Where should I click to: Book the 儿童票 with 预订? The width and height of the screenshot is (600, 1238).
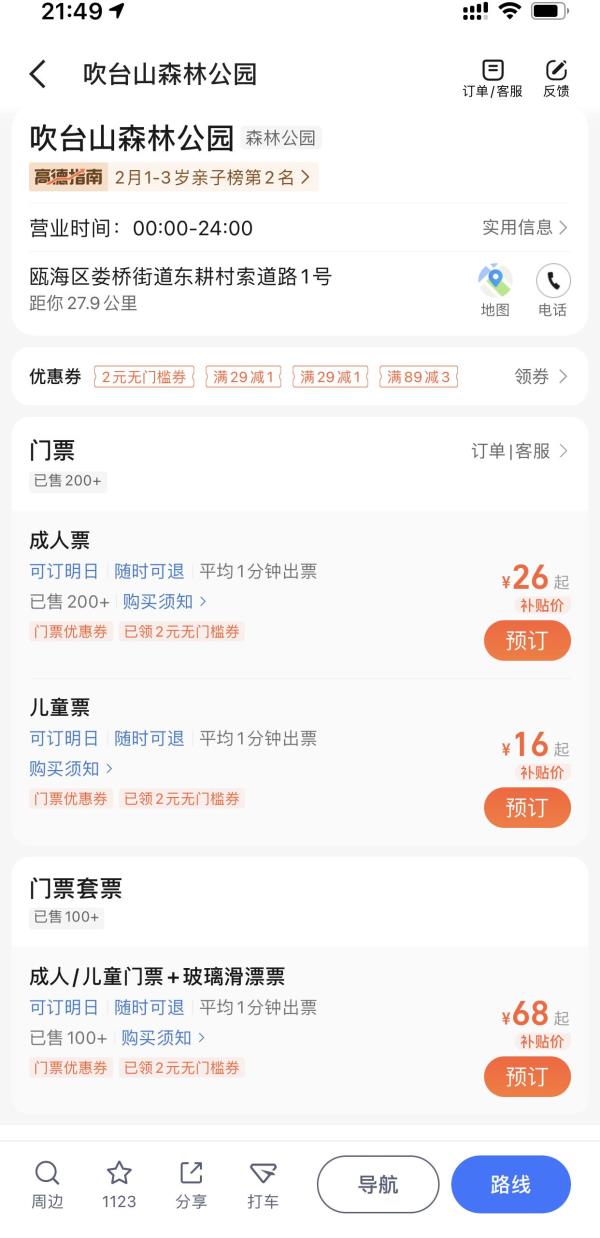(x=527, y=808)
